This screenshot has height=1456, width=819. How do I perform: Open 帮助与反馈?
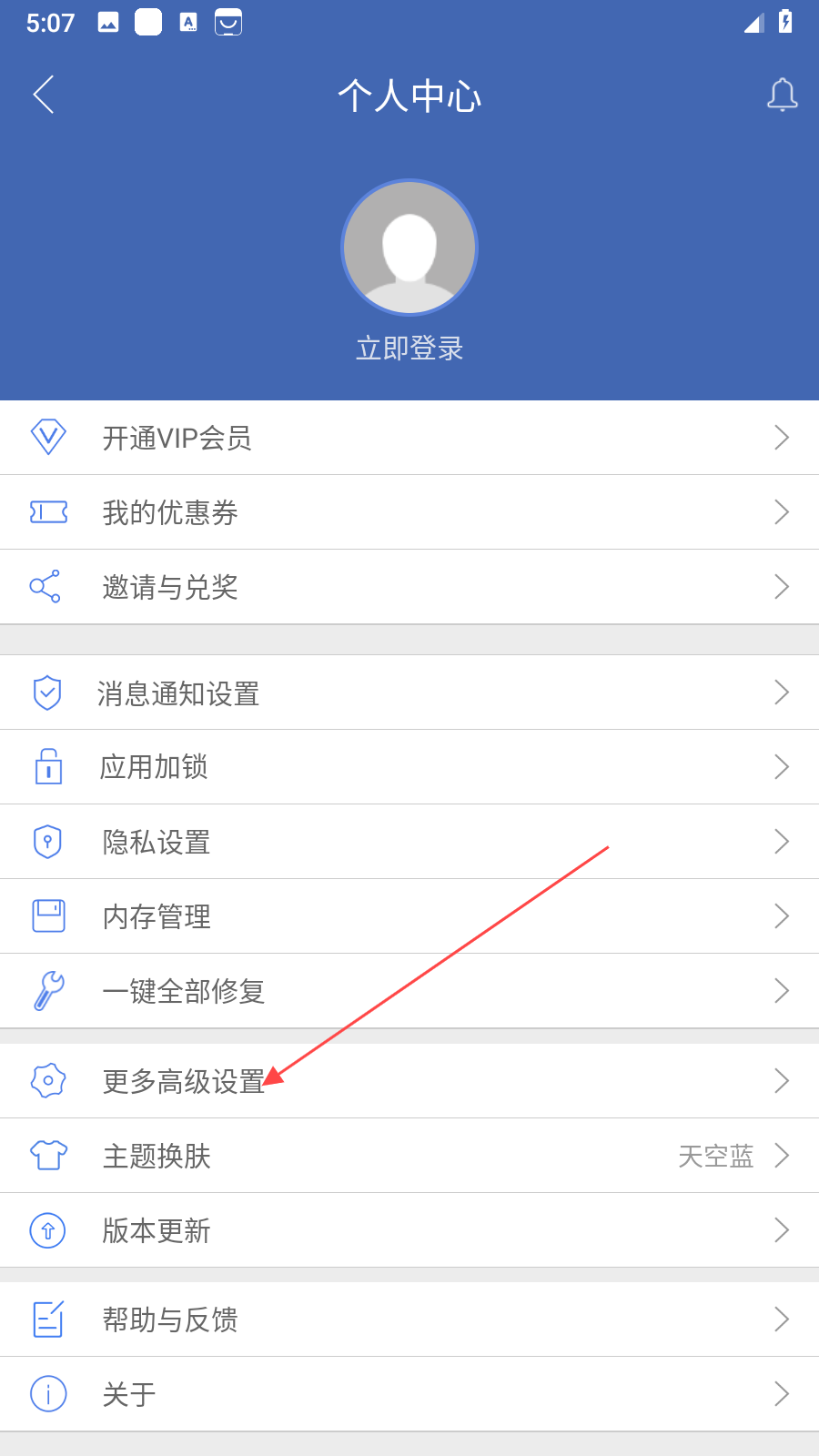409,1319
